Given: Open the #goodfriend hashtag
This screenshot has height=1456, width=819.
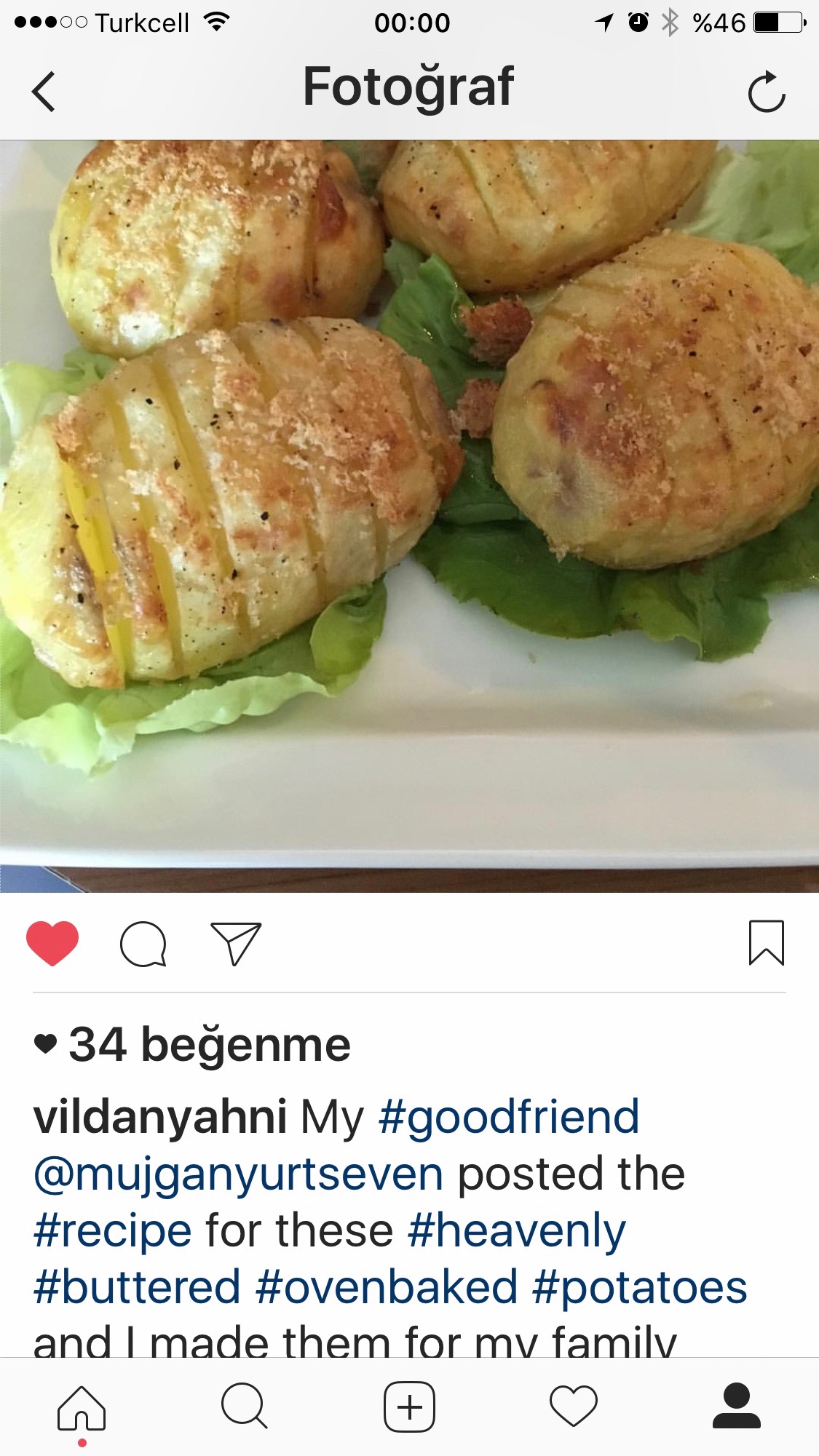Looking at the screenshot, I should pyautogui.click(x=509, y=1117).
